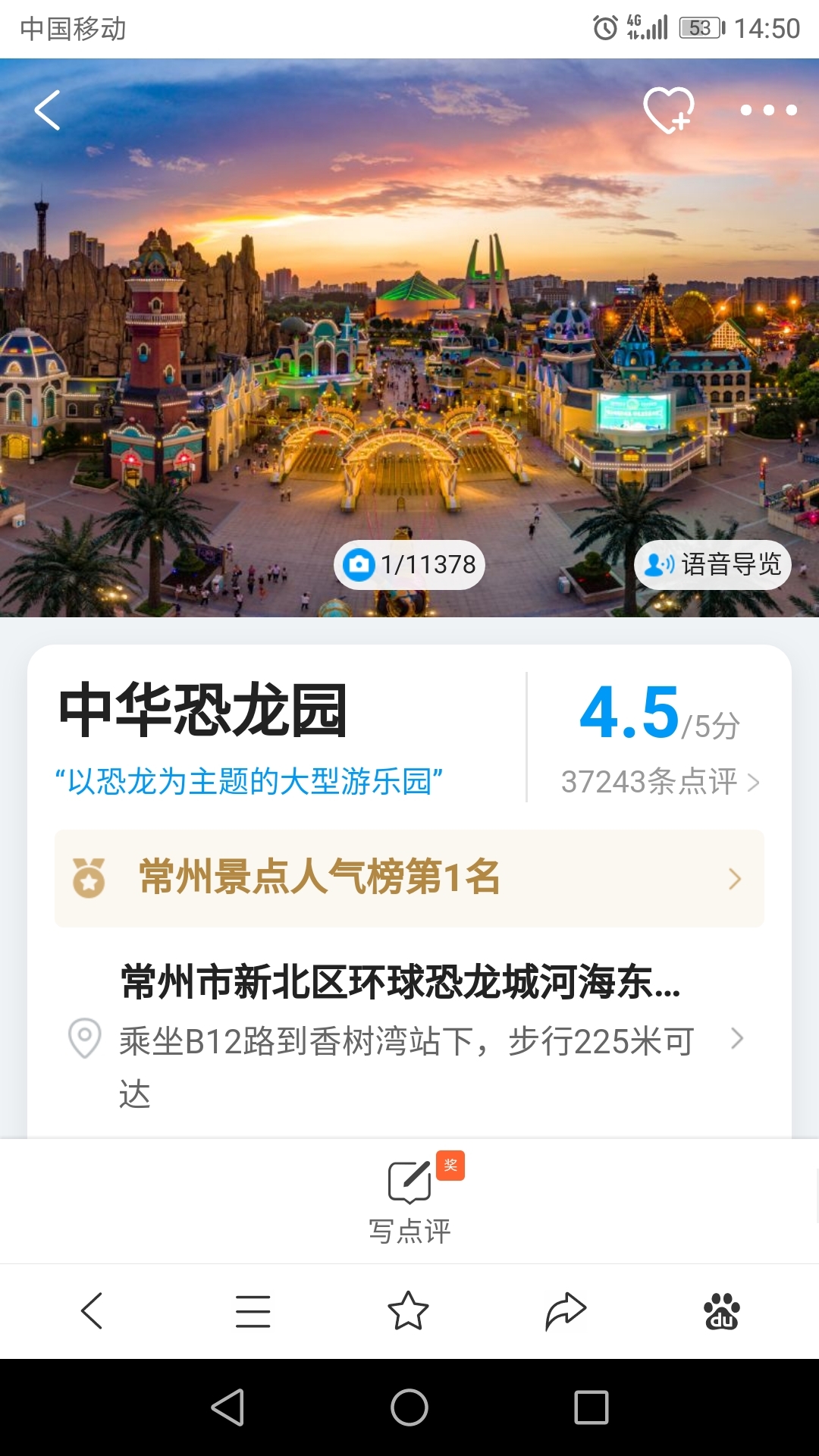This screenshot has width=819, height=1456.
Task: Start the 语音导览 audio guide
Action: (712, 565)
